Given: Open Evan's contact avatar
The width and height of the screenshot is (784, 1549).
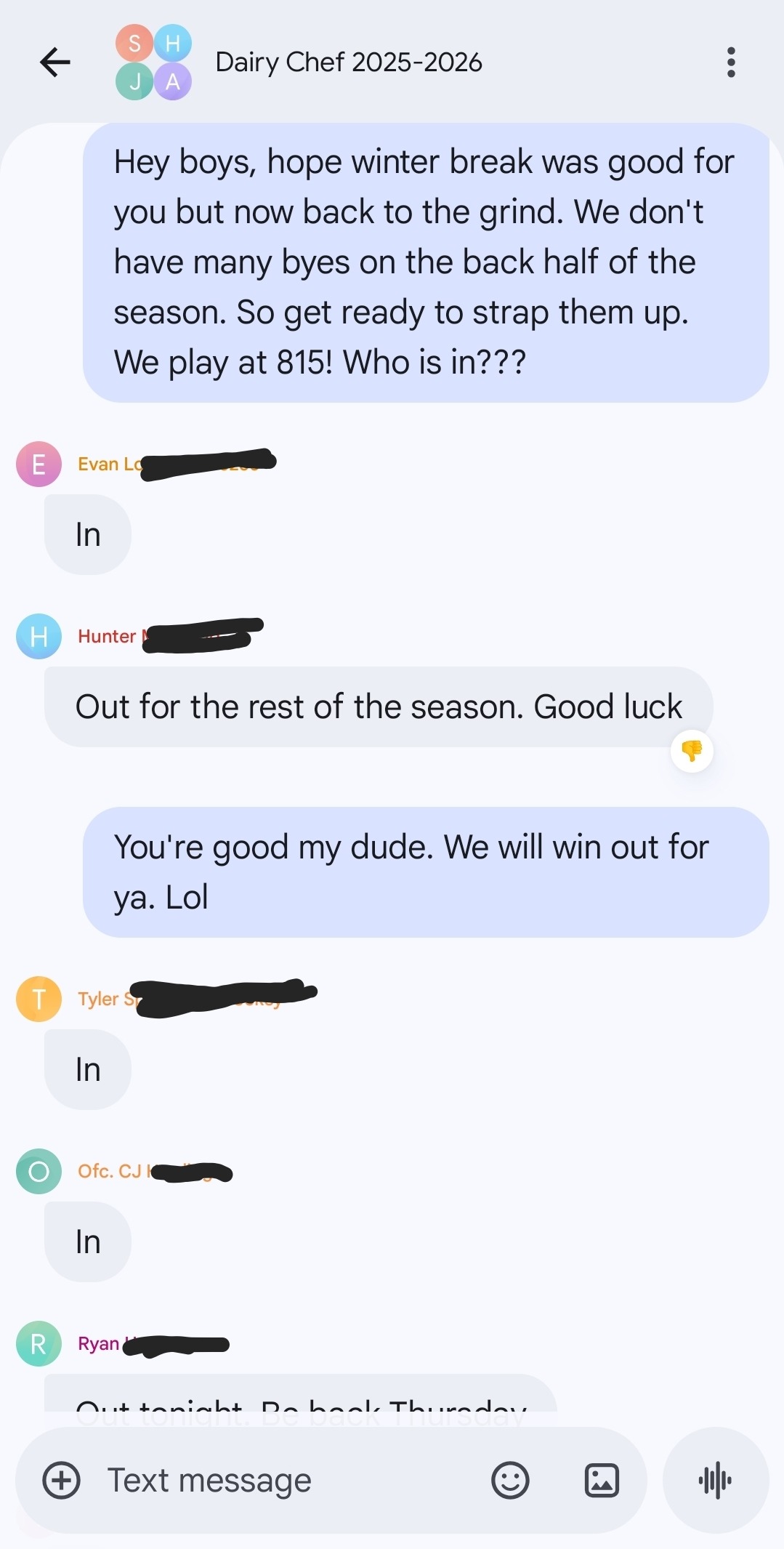Looking at the screenshot, I should tap(39, 464).
